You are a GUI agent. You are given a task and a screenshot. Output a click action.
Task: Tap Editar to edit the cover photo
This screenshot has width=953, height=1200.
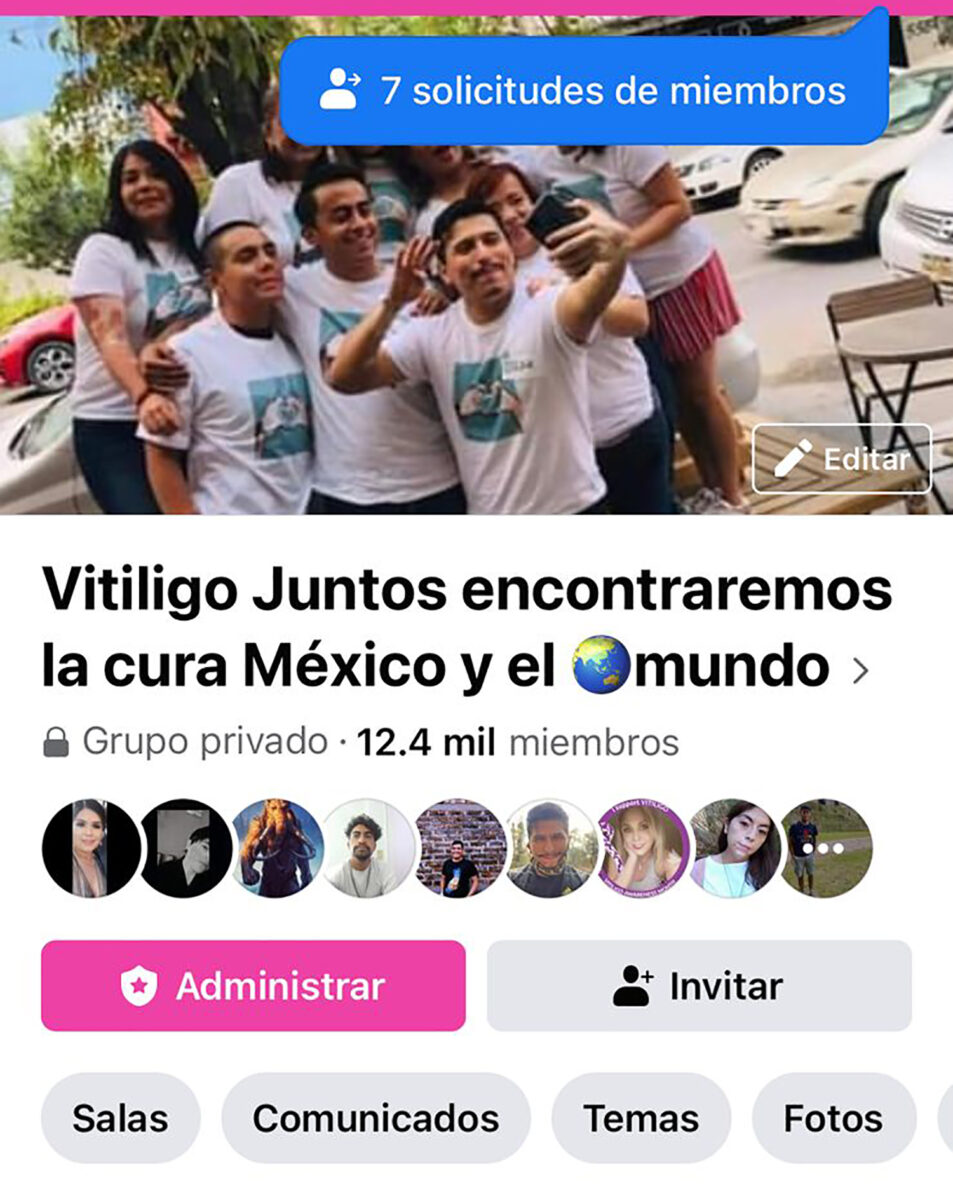(x=842, y=459)
